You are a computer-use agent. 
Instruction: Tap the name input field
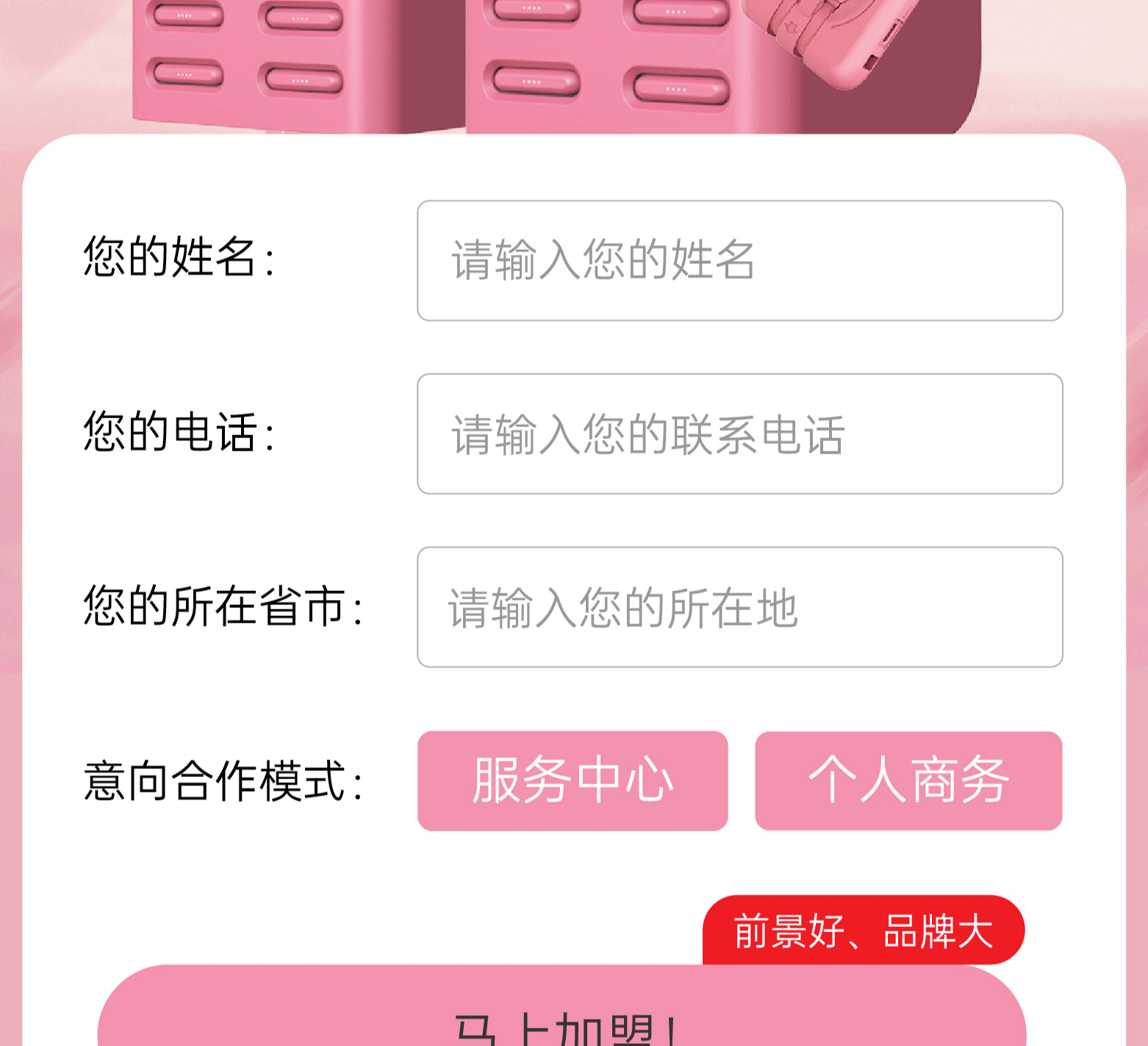pyautogui.click(x=739, y=260)
